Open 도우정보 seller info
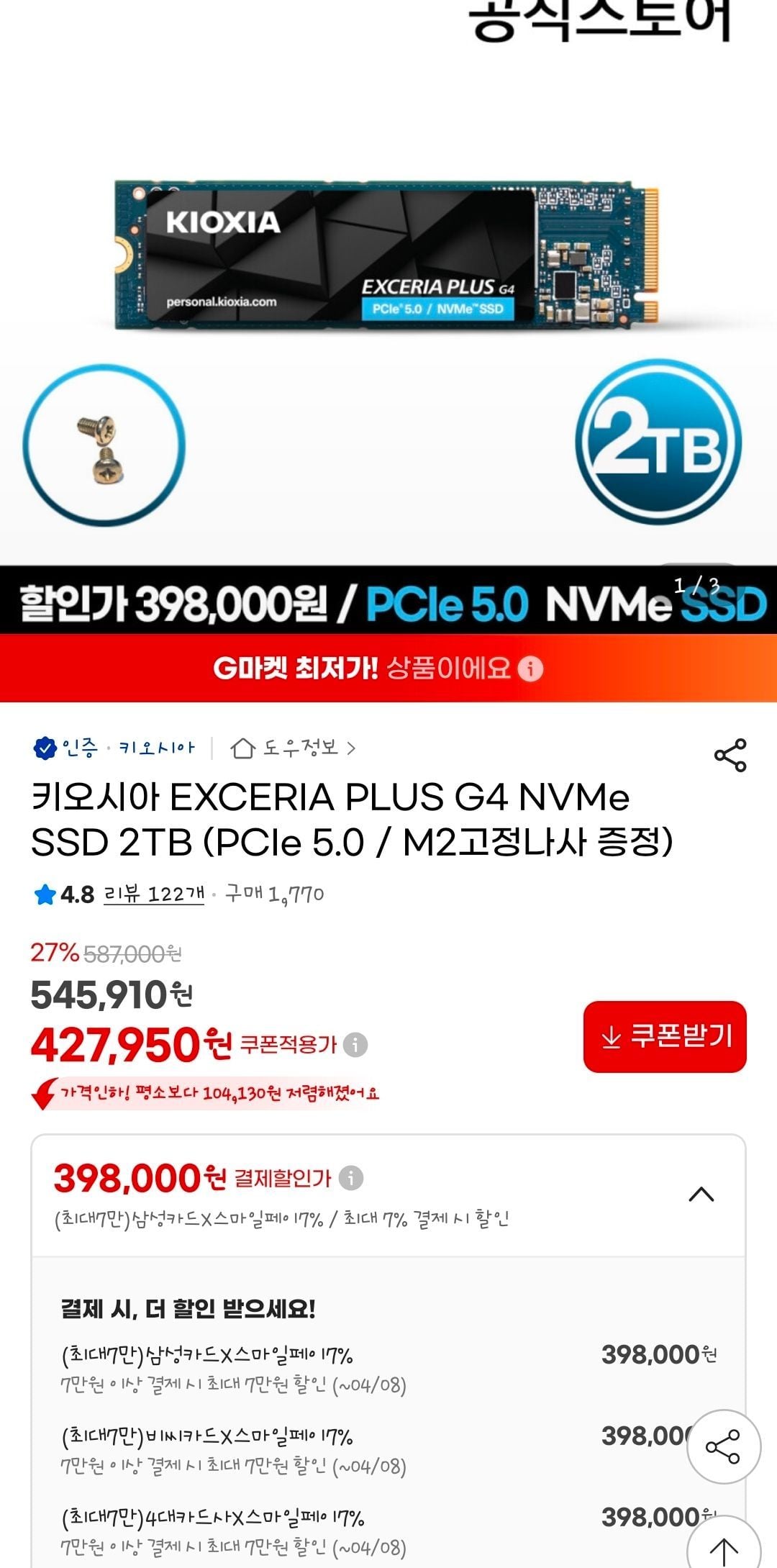 pos(293,748)
